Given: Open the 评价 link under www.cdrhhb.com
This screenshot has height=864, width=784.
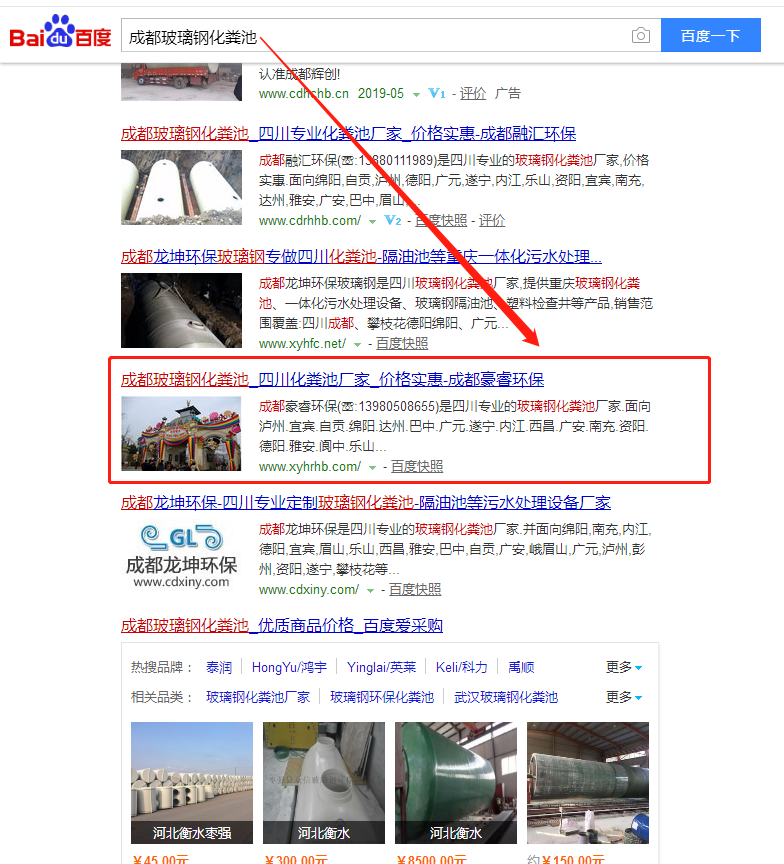Looking at the screenshot, I should point(492,220).
